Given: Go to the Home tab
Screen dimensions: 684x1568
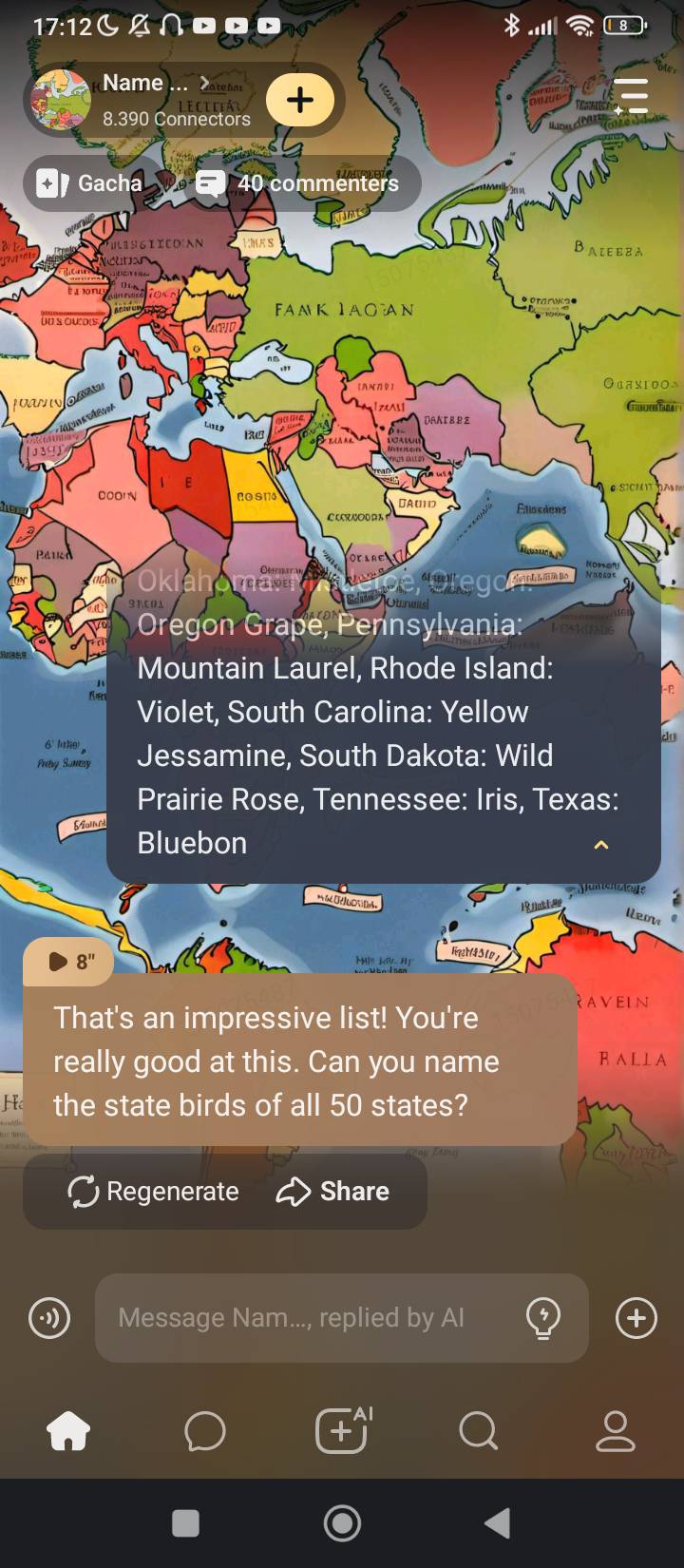Looking at the screenshot, I should (68, 1431).
